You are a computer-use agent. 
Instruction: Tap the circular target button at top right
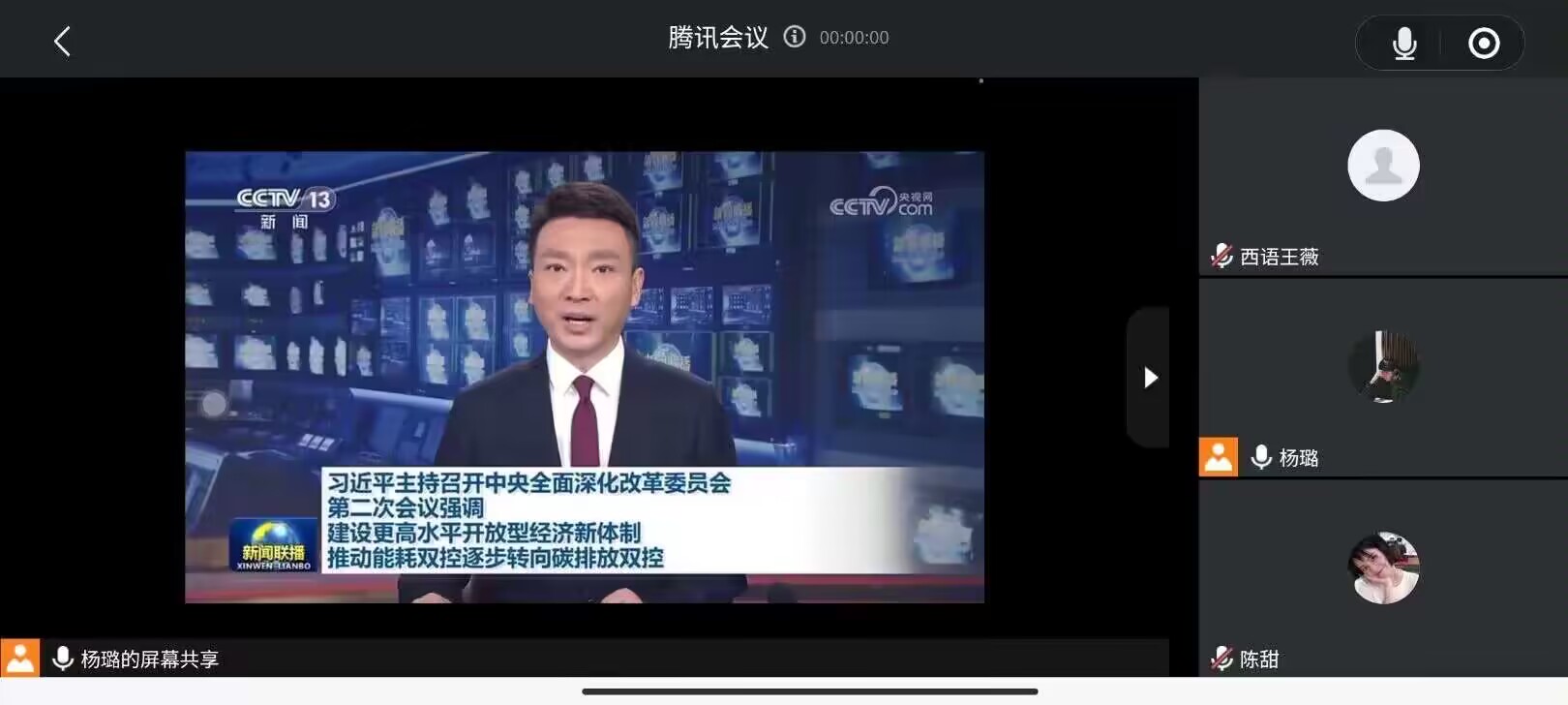1484,44
